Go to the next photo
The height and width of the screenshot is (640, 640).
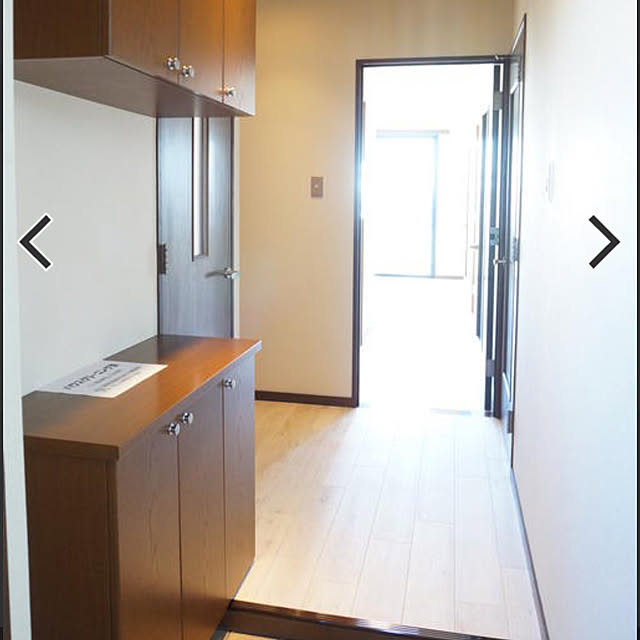(603, 242)
